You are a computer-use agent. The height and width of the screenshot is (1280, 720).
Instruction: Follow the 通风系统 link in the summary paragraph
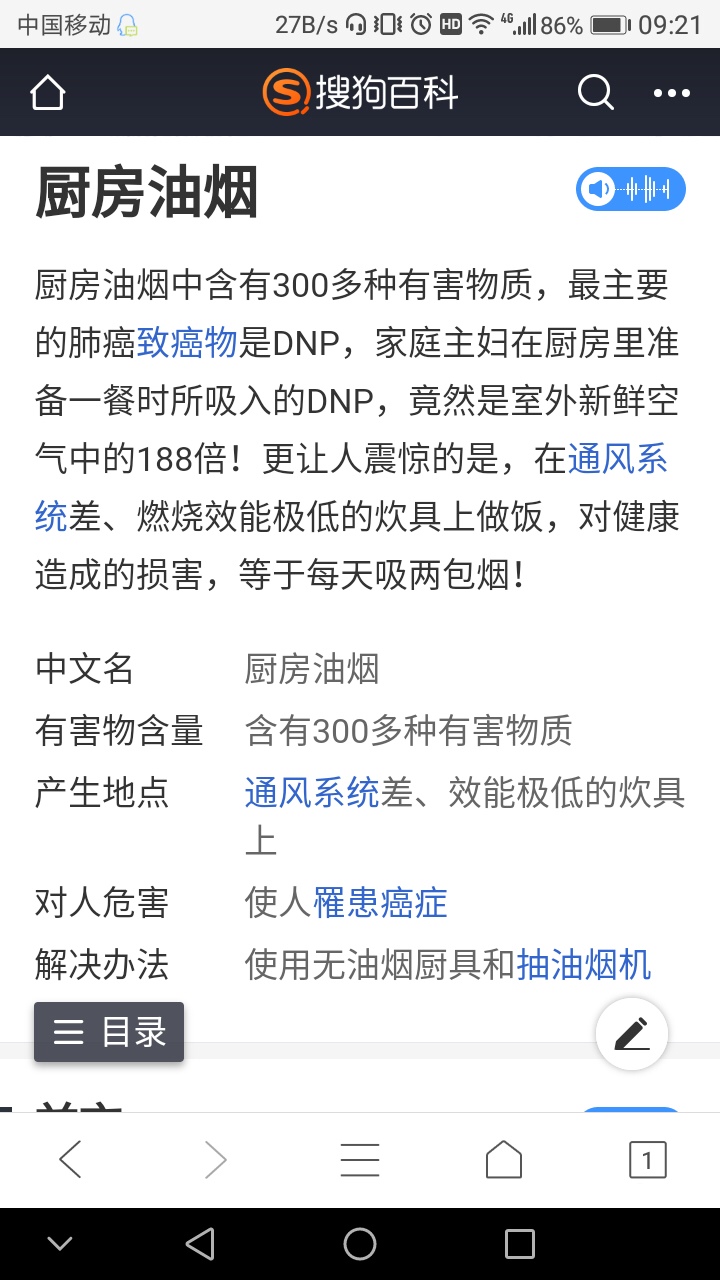coord(617,460)
